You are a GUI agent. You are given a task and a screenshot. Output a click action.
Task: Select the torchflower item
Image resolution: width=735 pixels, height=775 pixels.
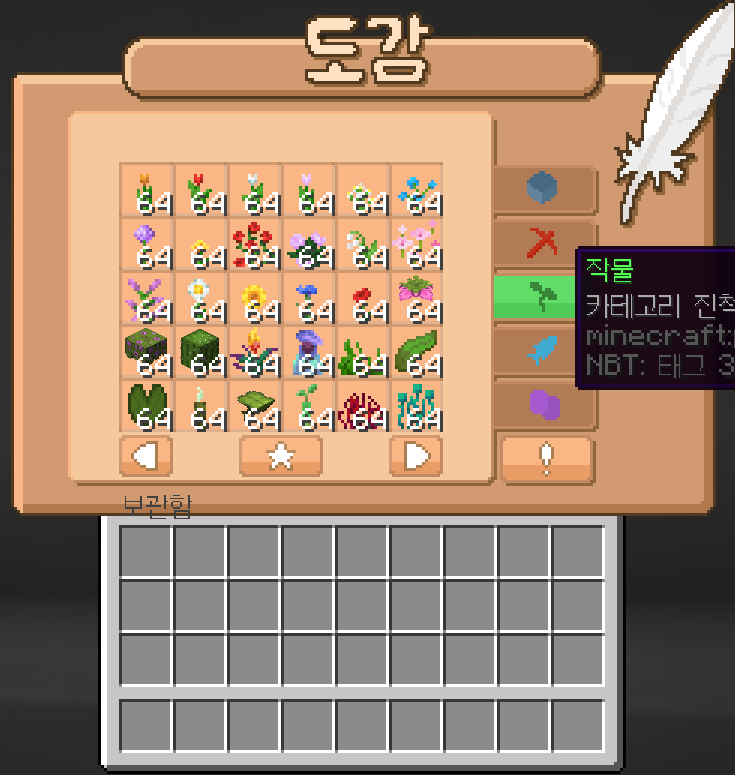coord(254,350)
